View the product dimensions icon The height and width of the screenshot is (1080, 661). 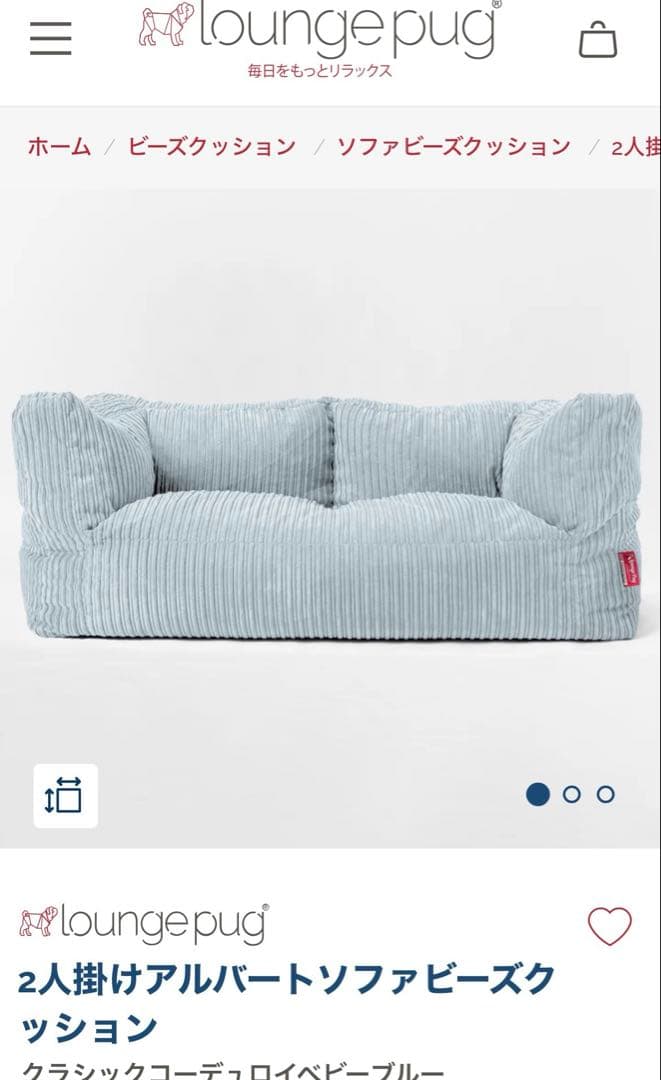pyautogui.click(x=65, y=796)
